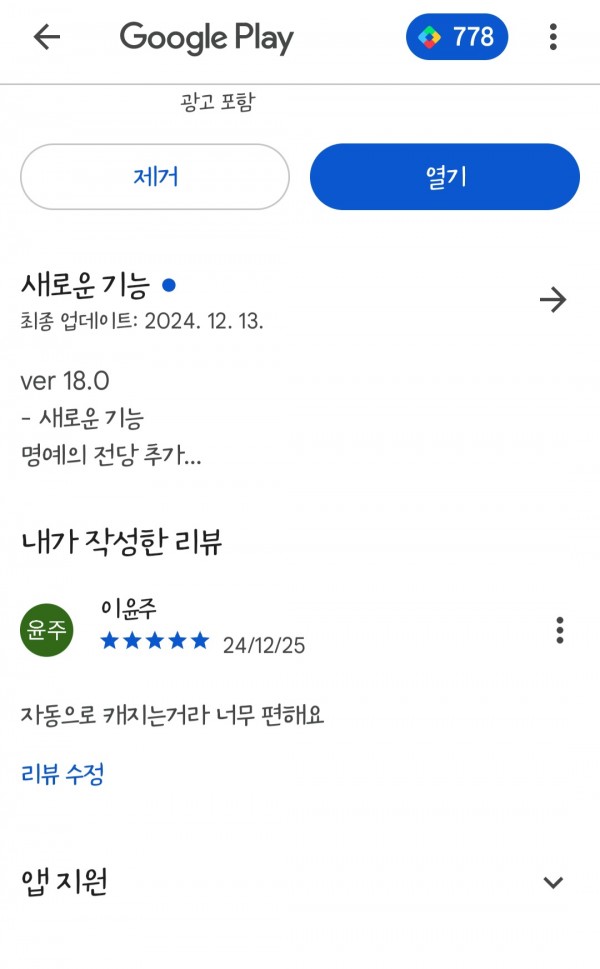The image size is (600, 969).
Task: Open the 새로운 기능 details arrow
Action: pyautogui.click(x=553, y=300)
